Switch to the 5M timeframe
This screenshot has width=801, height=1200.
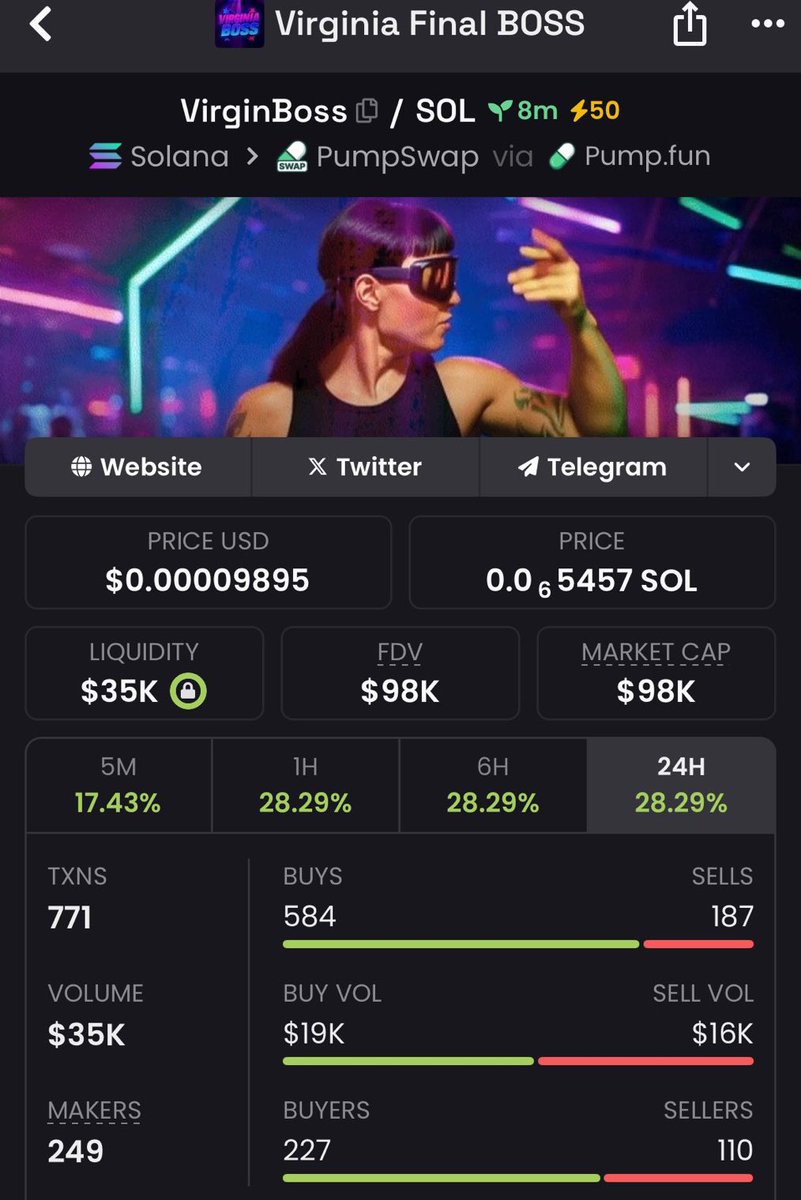pyautogui.click(x=118, y=785)
